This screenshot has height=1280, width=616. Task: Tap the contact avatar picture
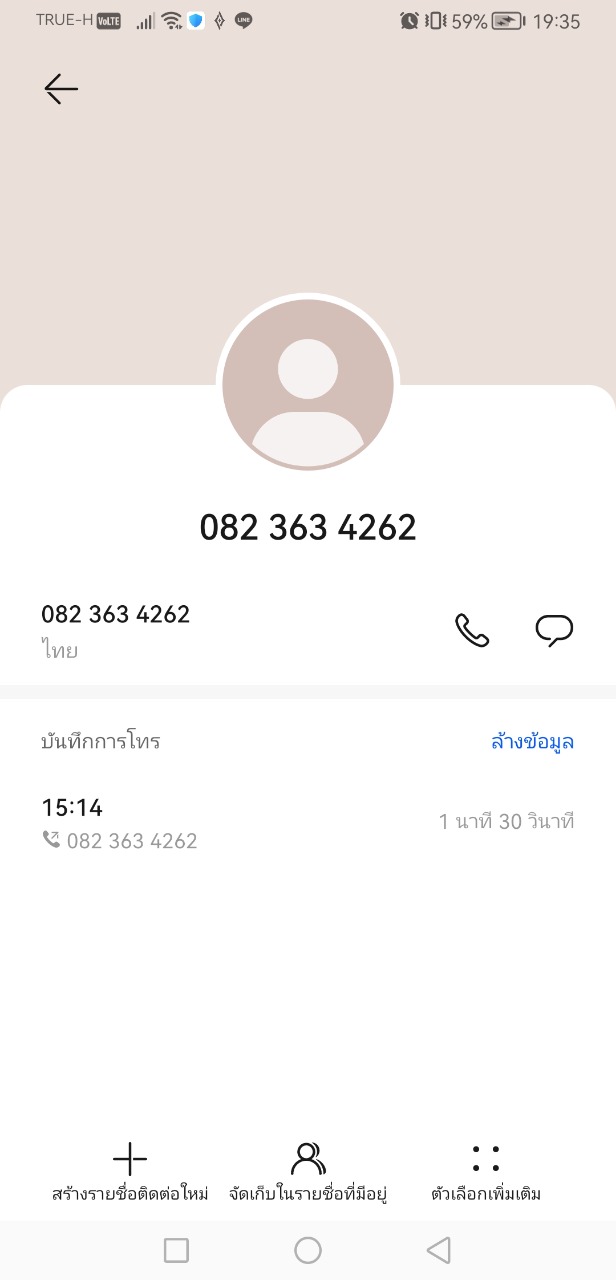[308, 384]
